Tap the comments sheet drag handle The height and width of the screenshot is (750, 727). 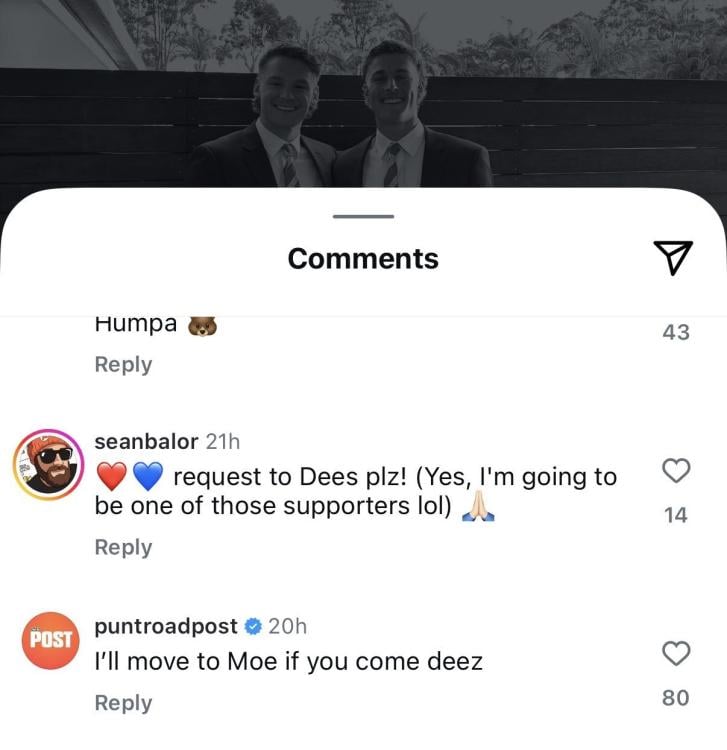(x=363, y=216)
